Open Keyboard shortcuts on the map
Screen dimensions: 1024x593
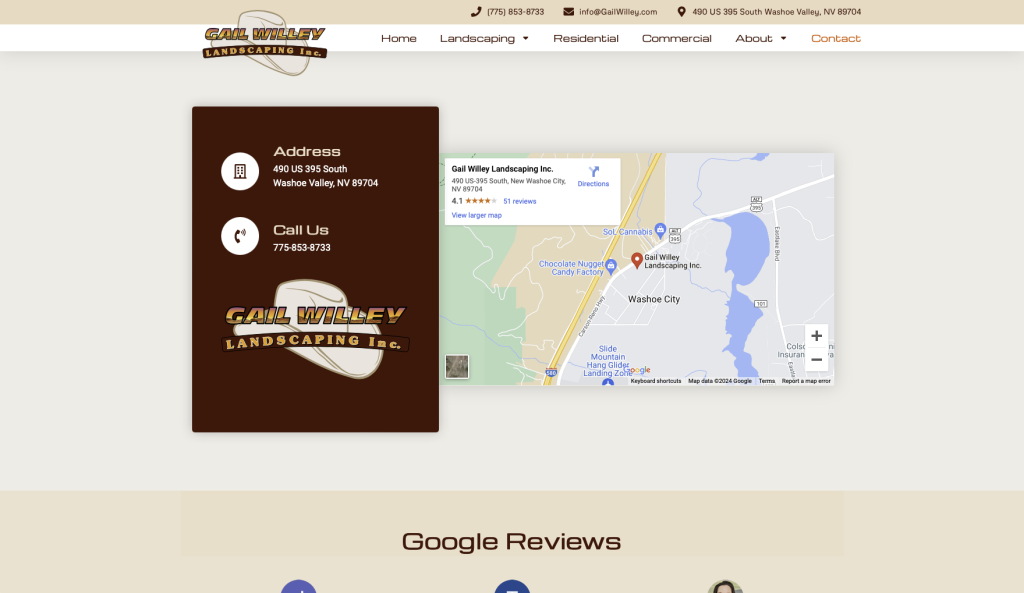click(x=656, y=381)
